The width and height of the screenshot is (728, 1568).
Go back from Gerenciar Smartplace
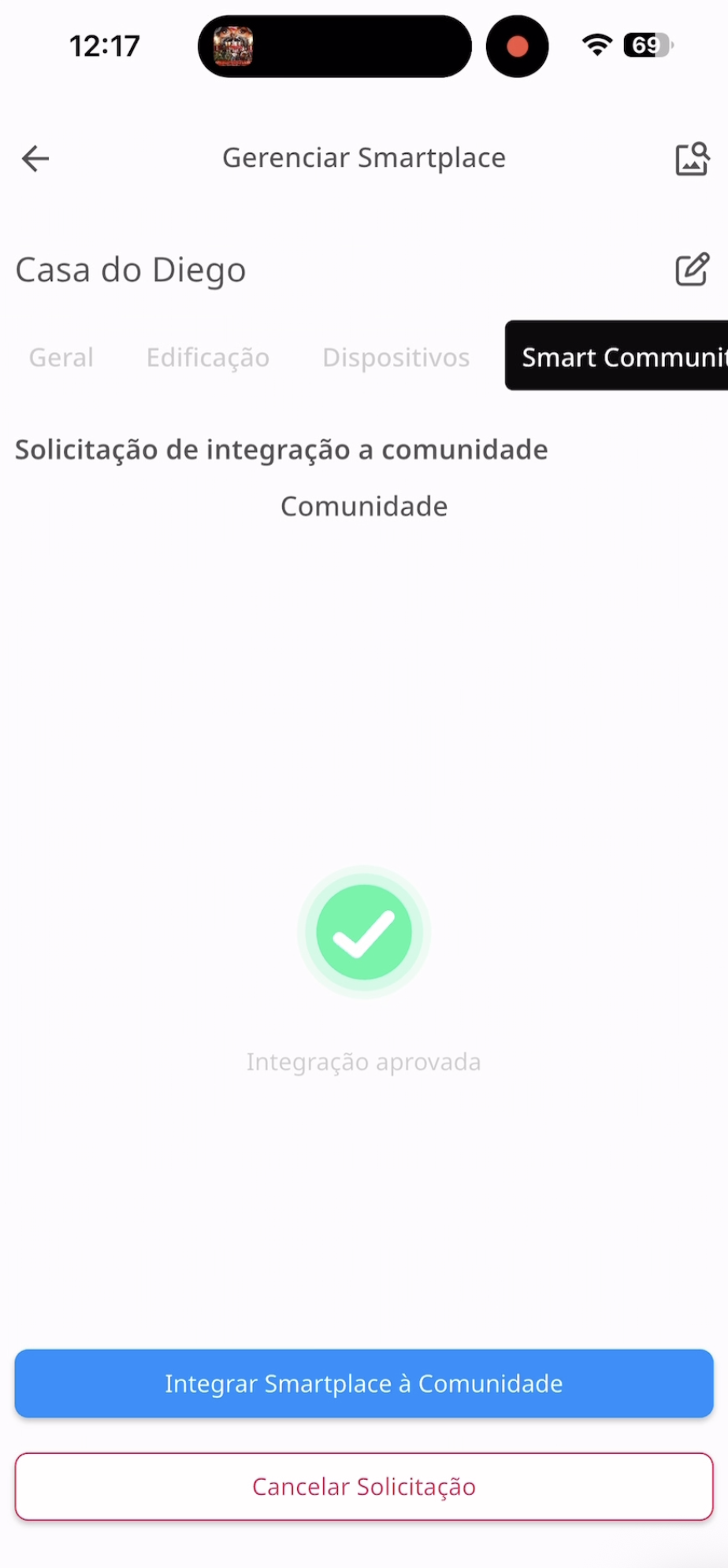pyautogui.click(x=35, y=158)
